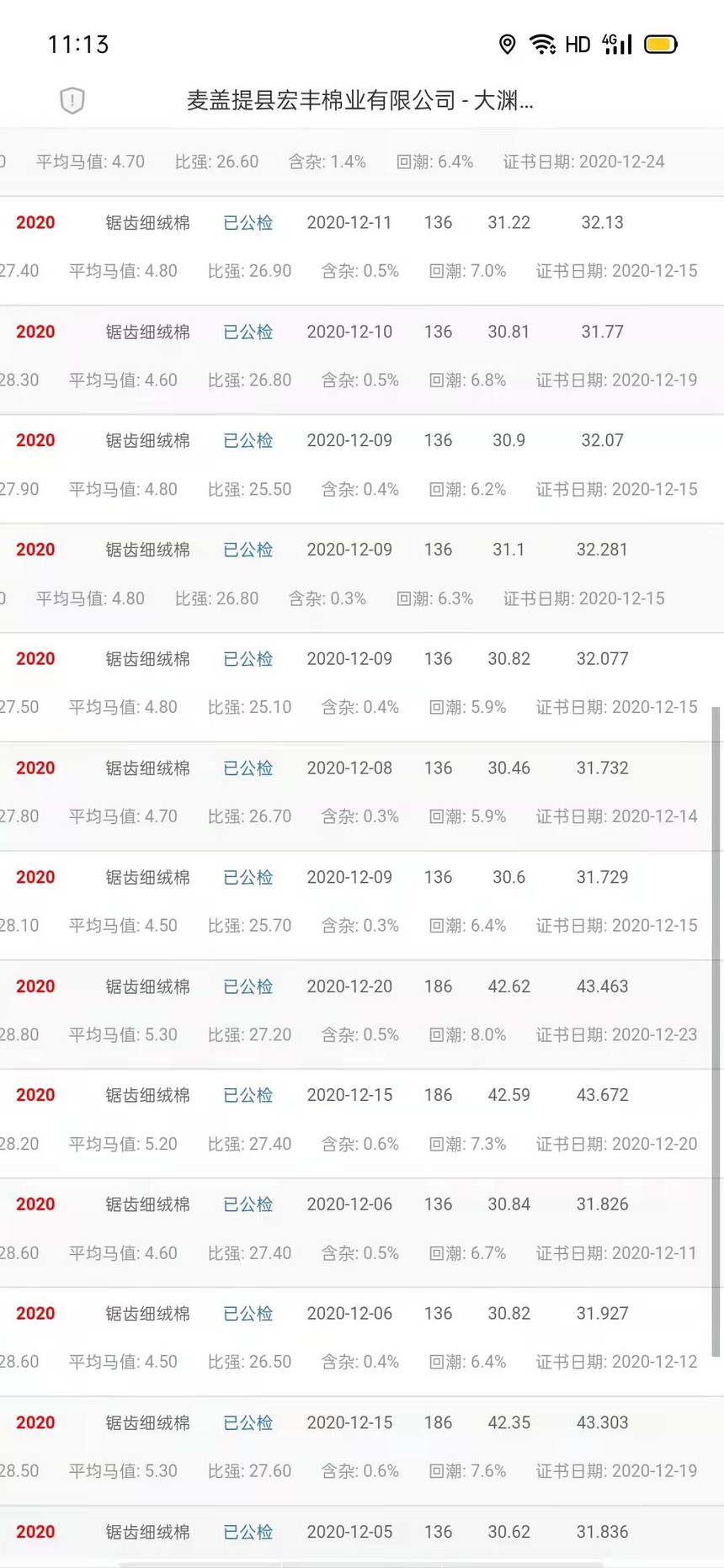Open 已公检 link for the 43.672 row

pyautogui.click(x=248, y=1096)
